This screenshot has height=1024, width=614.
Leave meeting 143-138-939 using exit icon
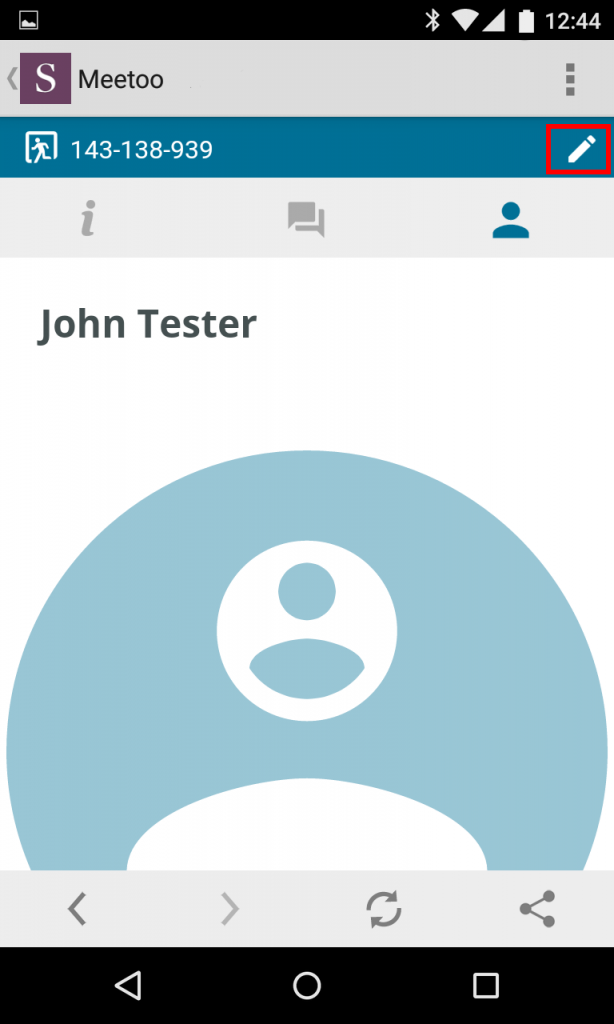[x=41, y=150]
